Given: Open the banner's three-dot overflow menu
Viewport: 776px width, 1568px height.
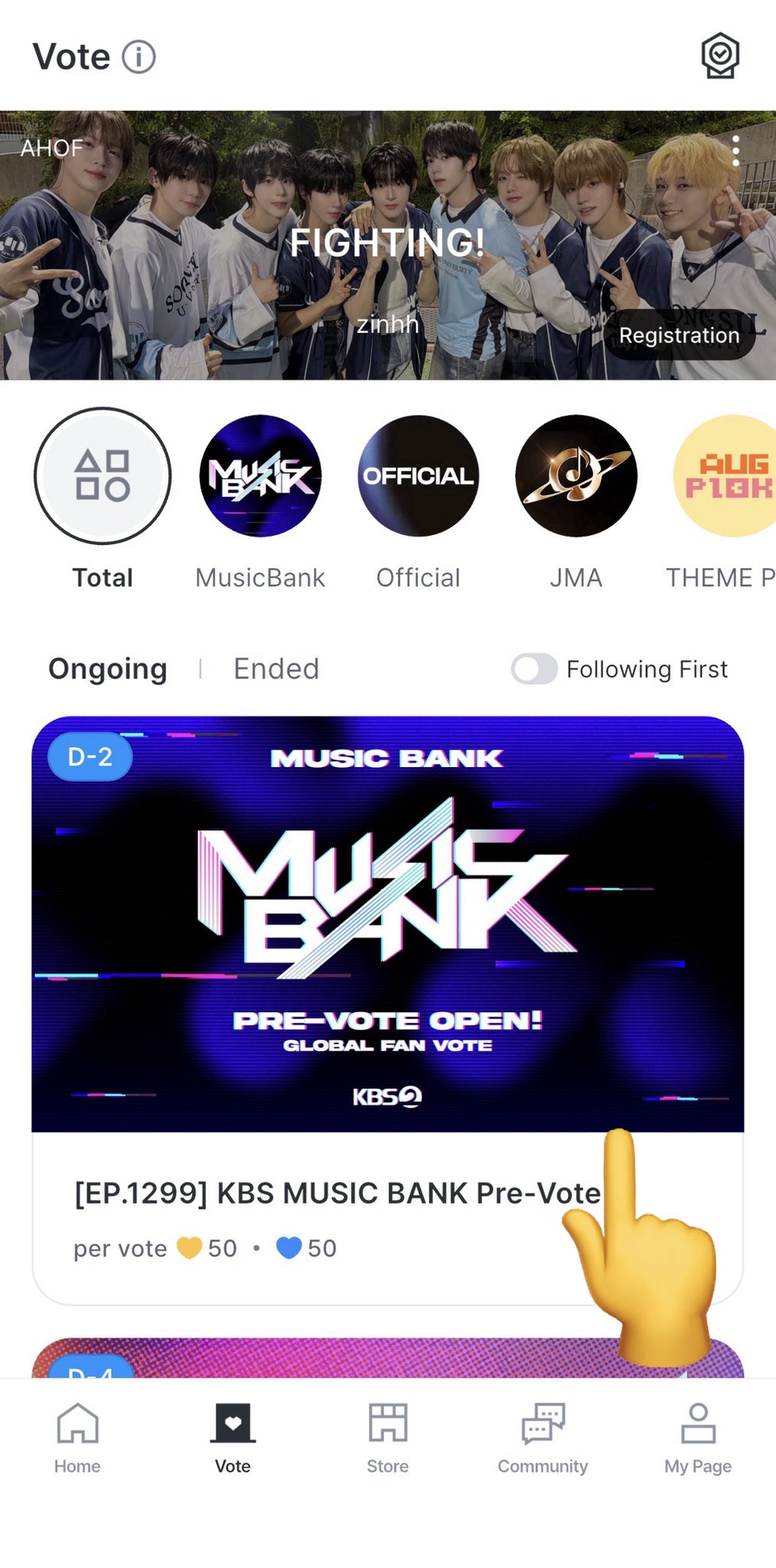Looking at the screenshot, I should coord(735,151).
